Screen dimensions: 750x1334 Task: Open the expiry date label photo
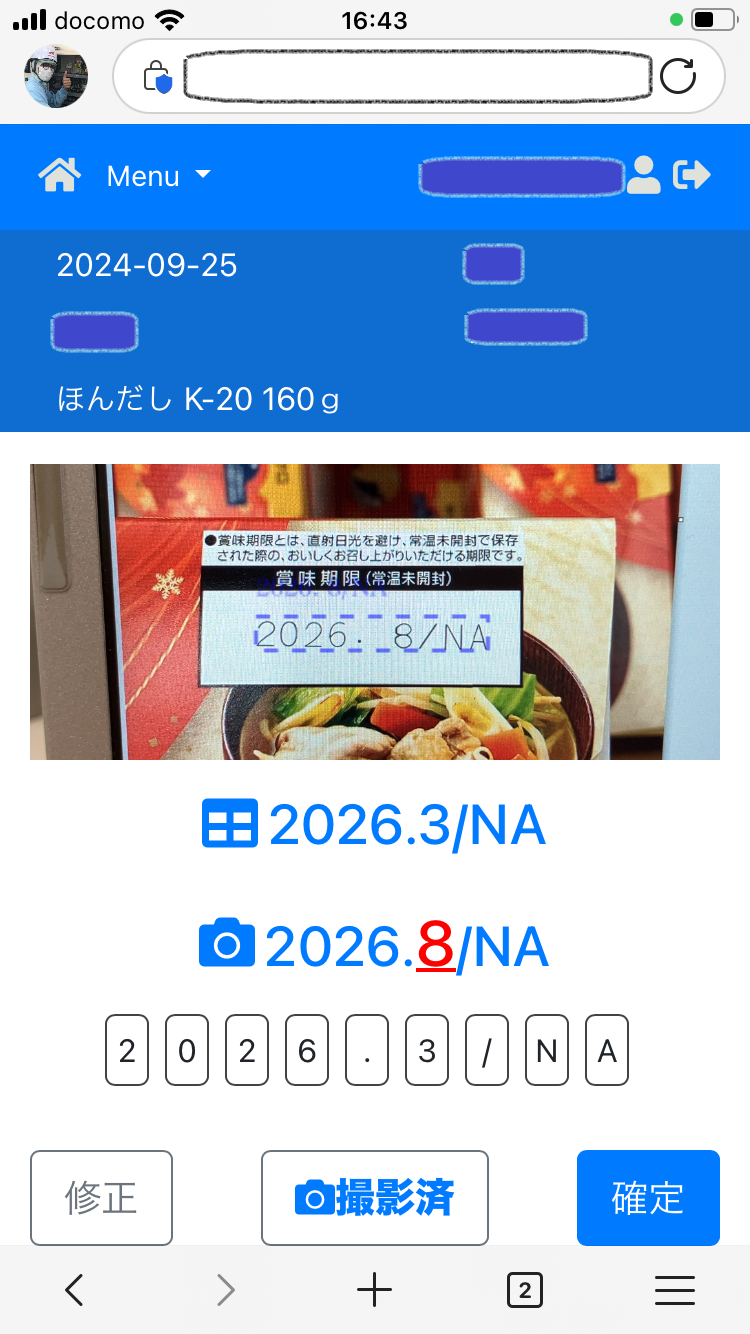point(375,611)
